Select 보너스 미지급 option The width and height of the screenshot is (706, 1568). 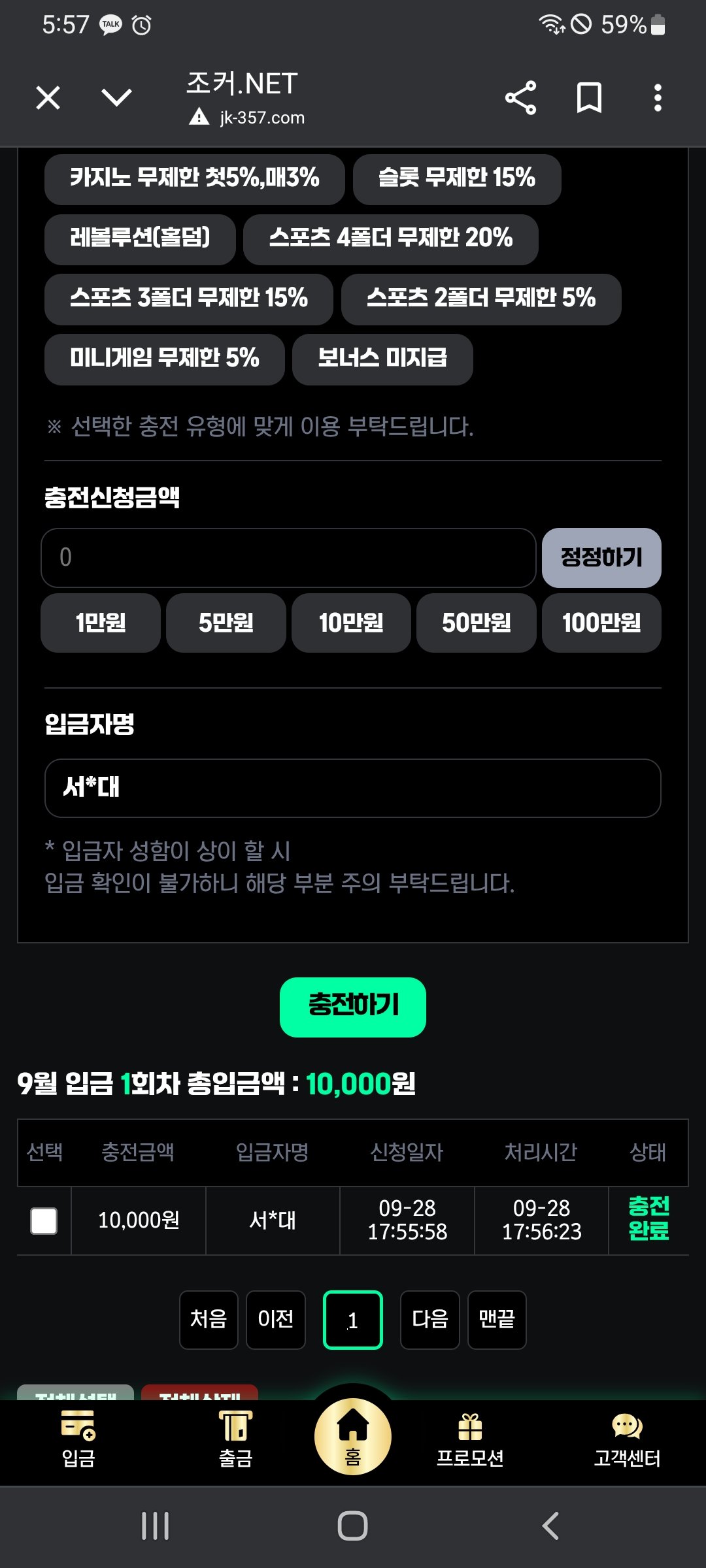tap(382, 359)
